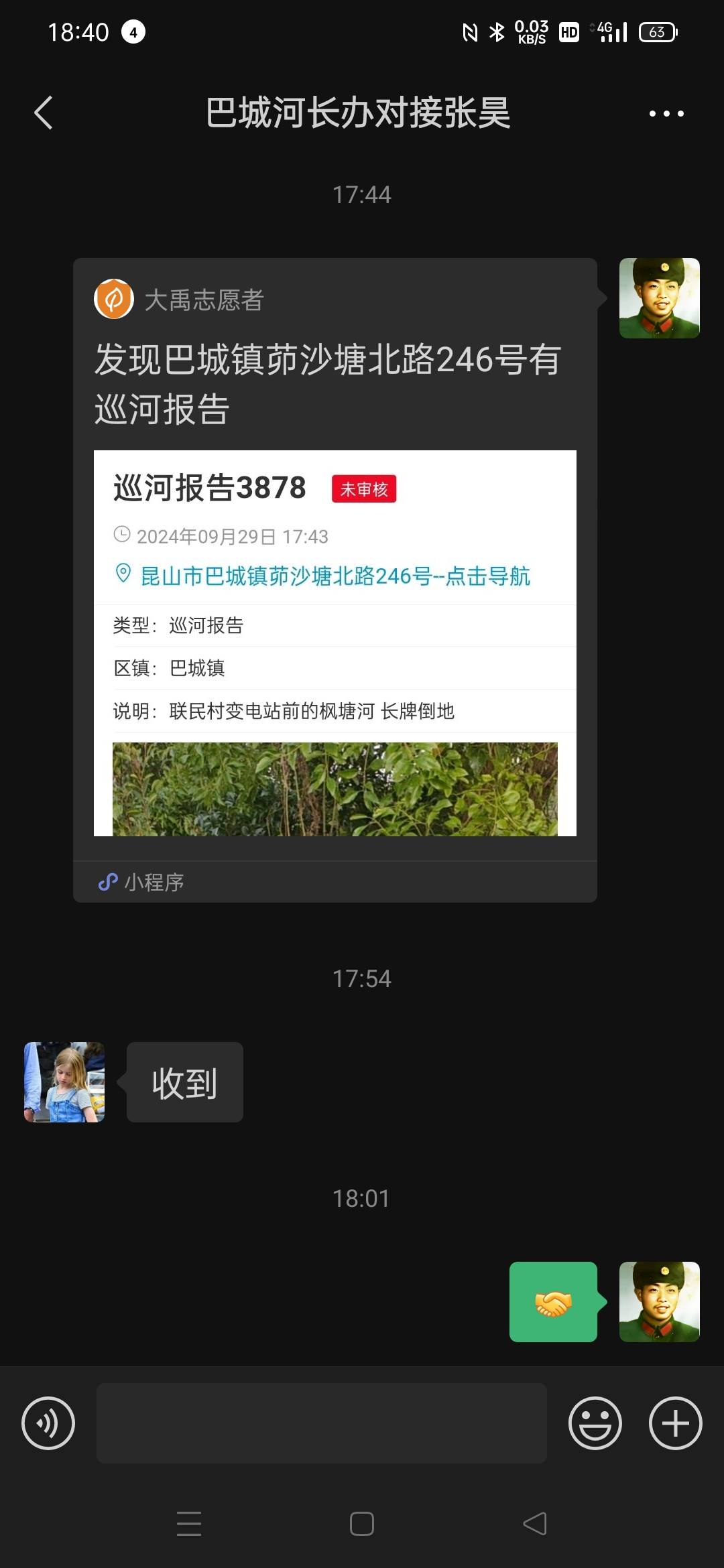Open soldier avatar next to handshake message
This screenshot has width=724, height=1568.
[660, 1302]
